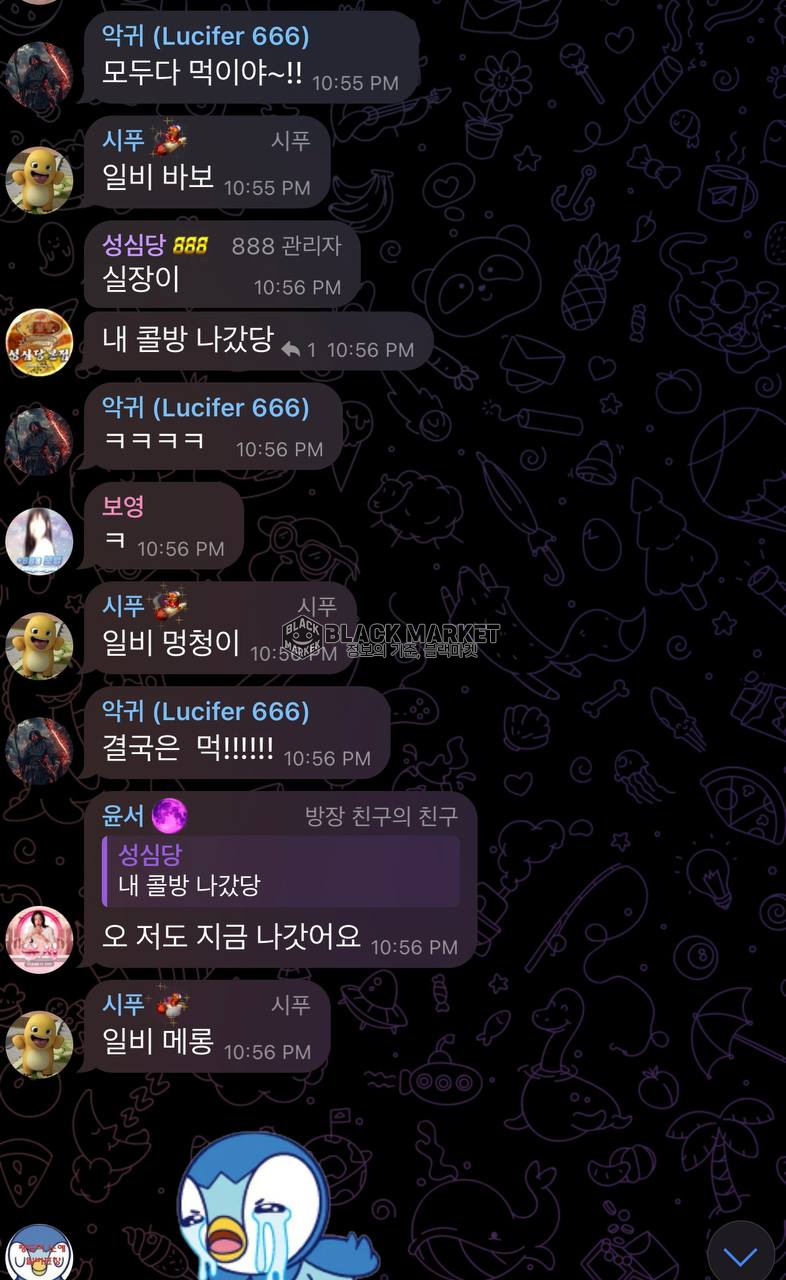The width and height of the screenshot is (786, 1280).
Task: Tap 시푸's avatar next to '일비 메롱'
Action: coord(39,1044)
